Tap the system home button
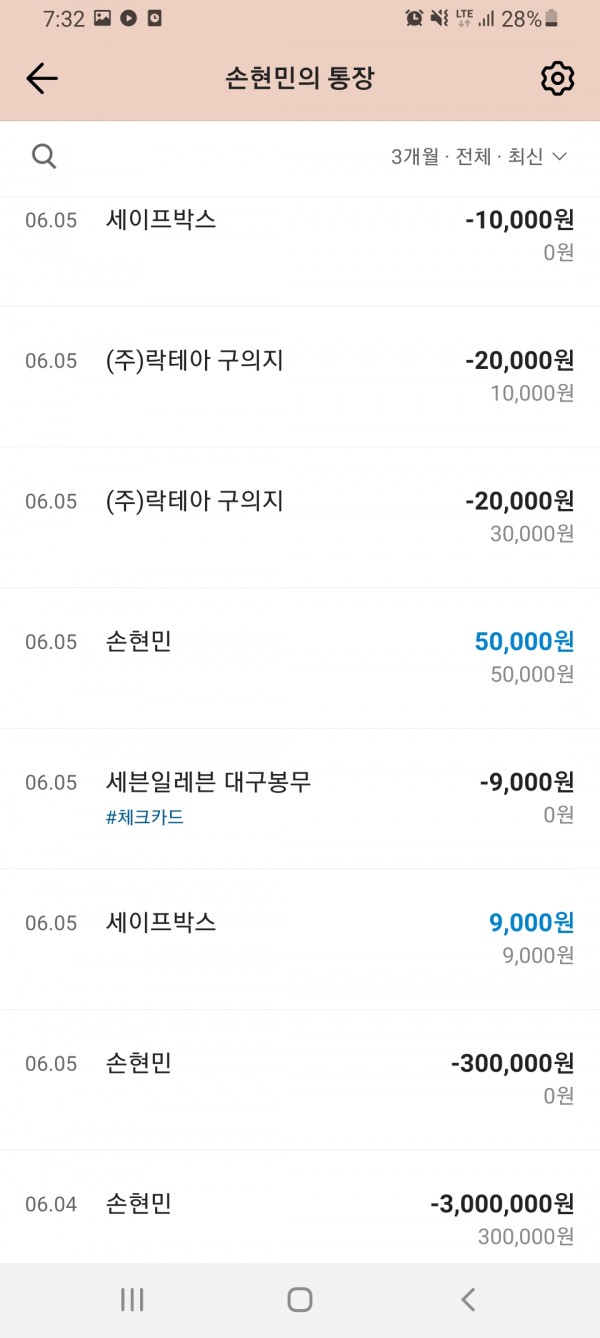Viewport: 600px width, 1338px height. 300,1299
